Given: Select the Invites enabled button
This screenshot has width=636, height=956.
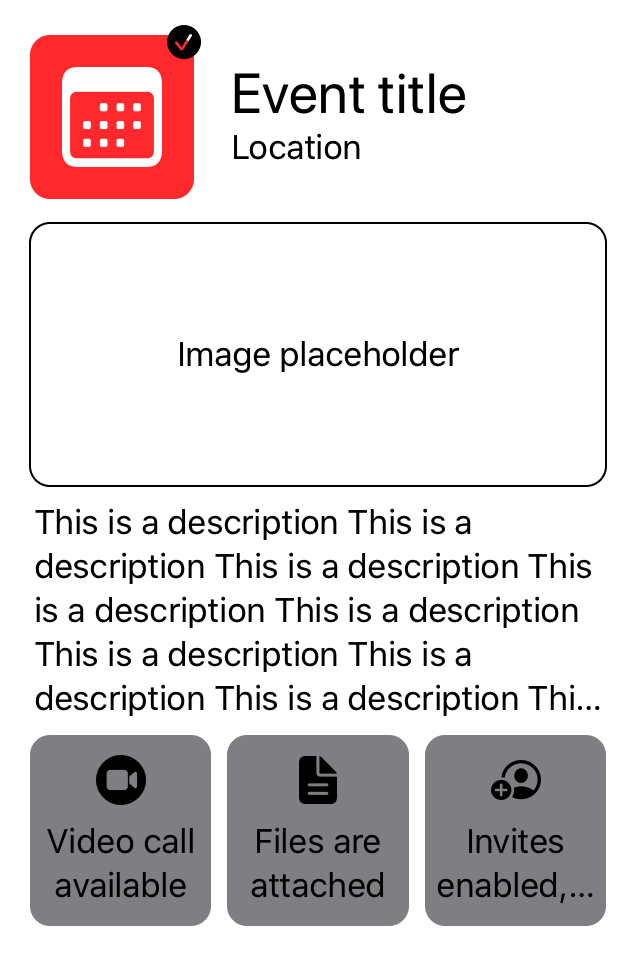Looking at the screenshot, I should (515, 830).
